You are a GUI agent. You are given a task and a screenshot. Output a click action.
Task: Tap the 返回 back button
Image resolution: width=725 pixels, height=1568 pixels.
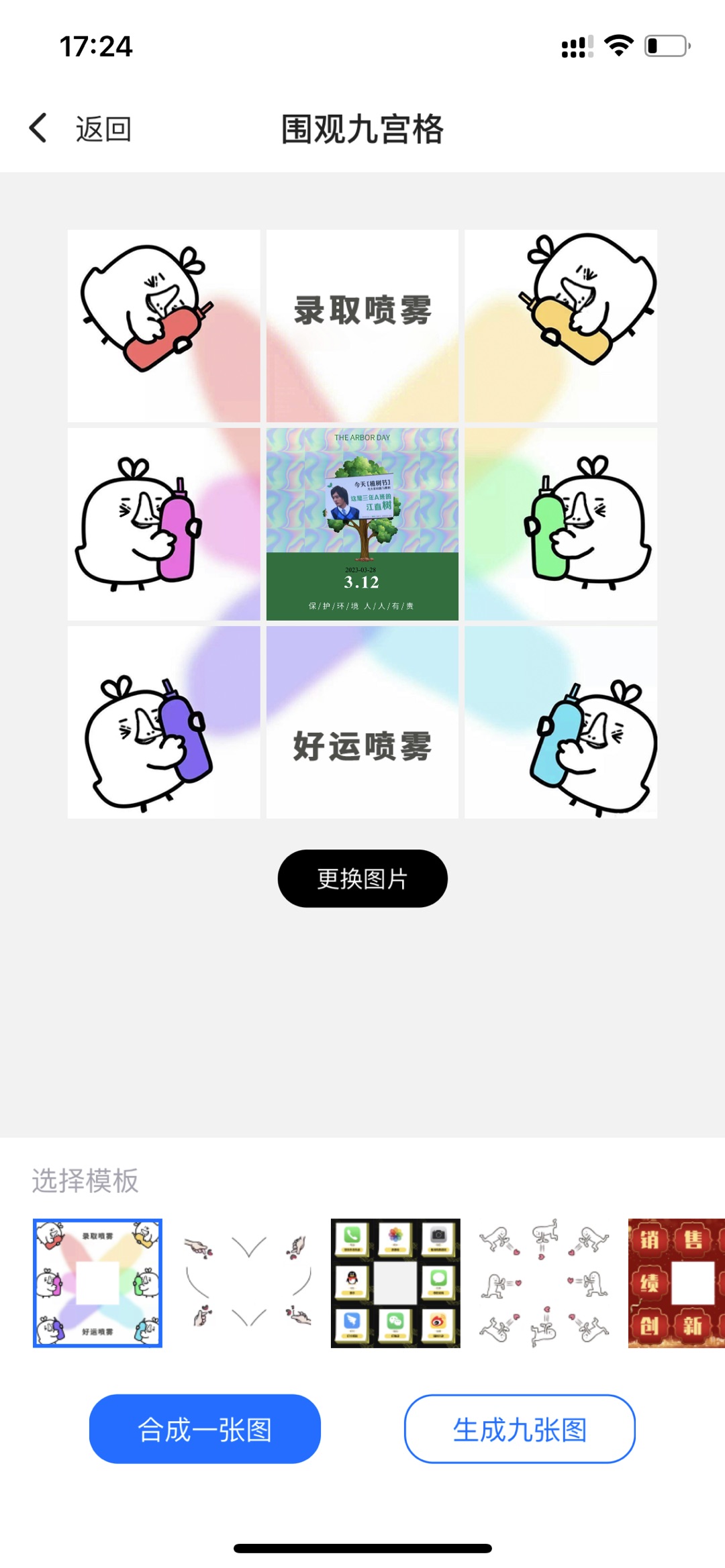[81, 128]
